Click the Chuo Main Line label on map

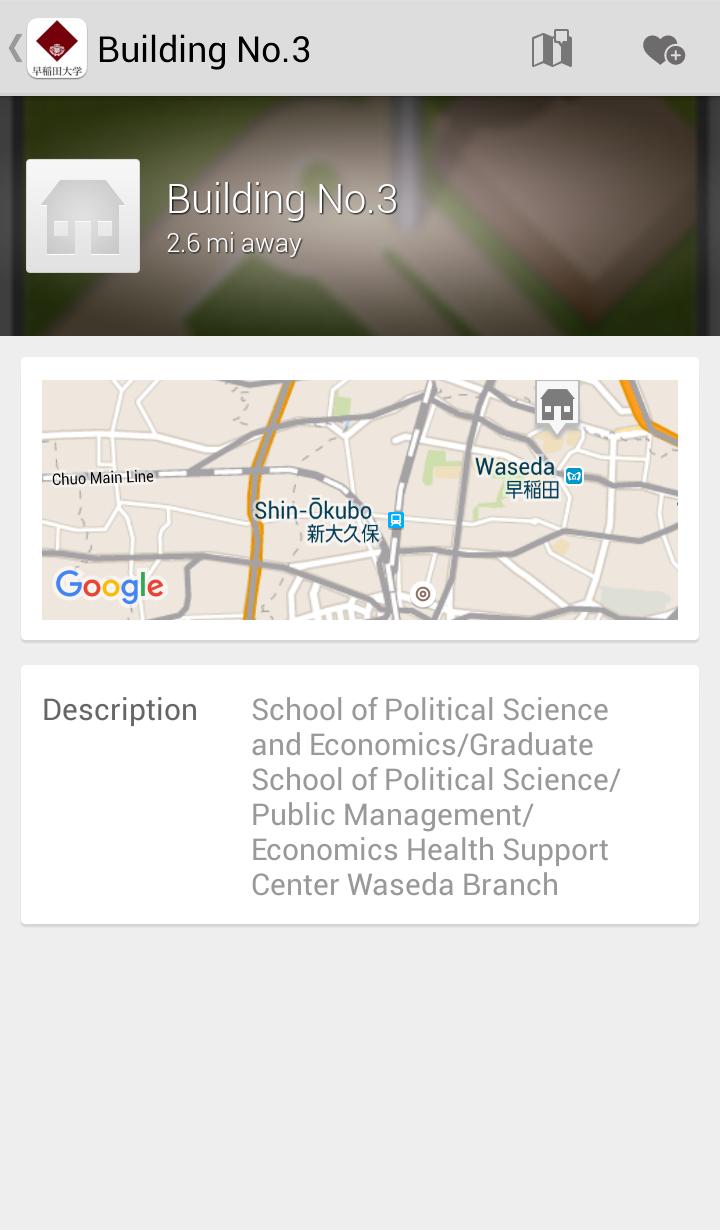pyautogui.click(x=103, y=477)
